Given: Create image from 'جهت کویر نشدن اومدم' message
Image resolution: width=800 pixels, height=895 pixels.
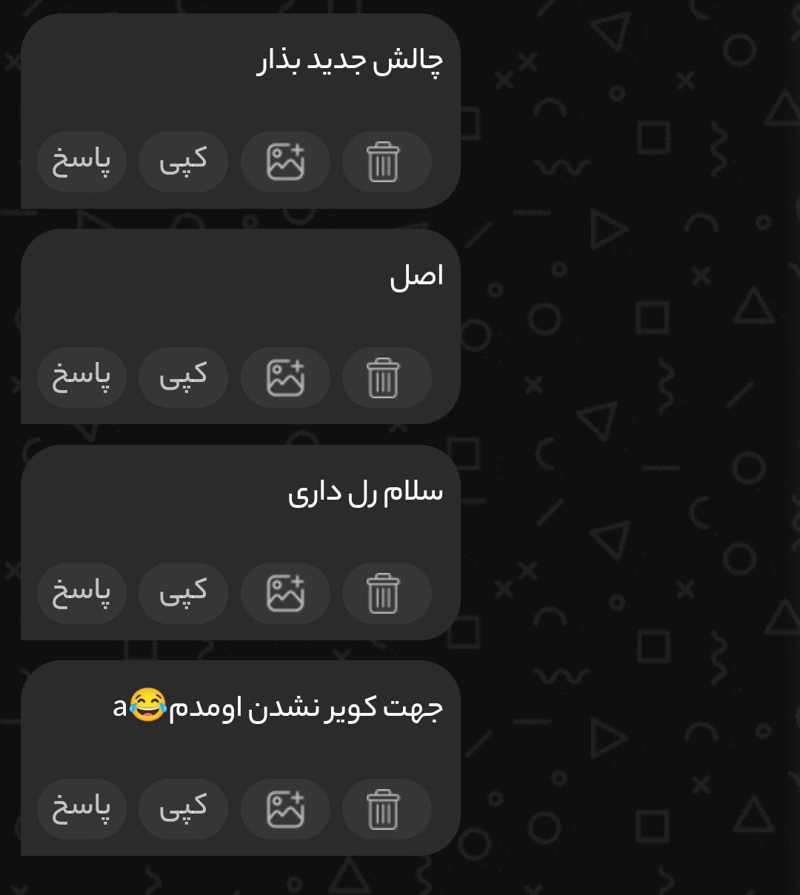Looking at the screenshot, I should (x=285, y=809).
